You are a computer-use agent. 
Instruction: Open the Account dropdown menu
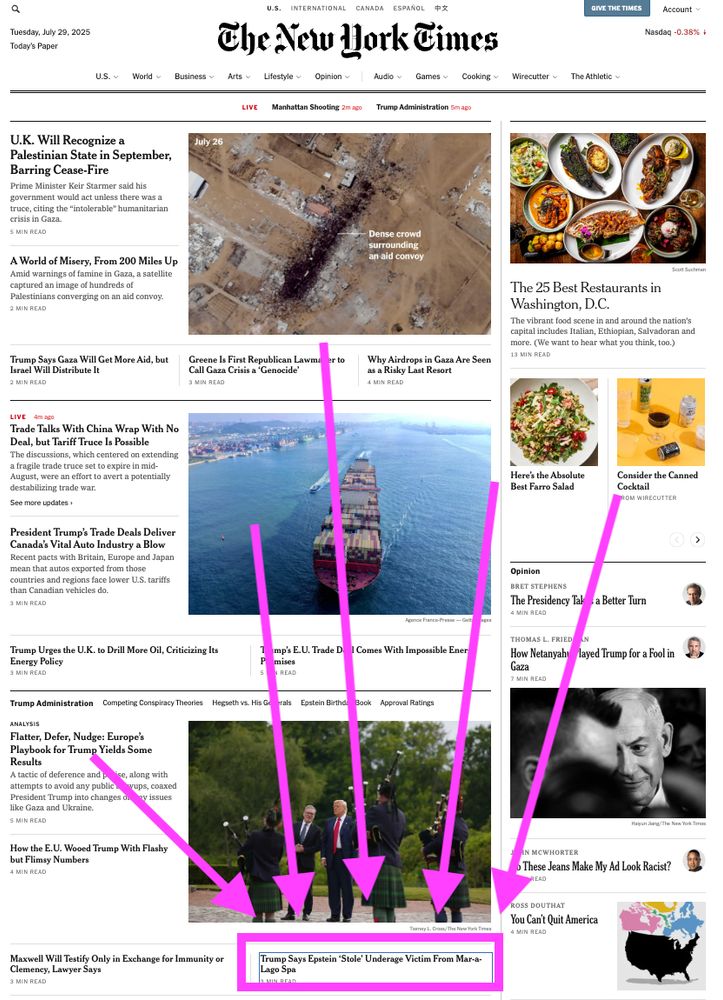[680, 9]
